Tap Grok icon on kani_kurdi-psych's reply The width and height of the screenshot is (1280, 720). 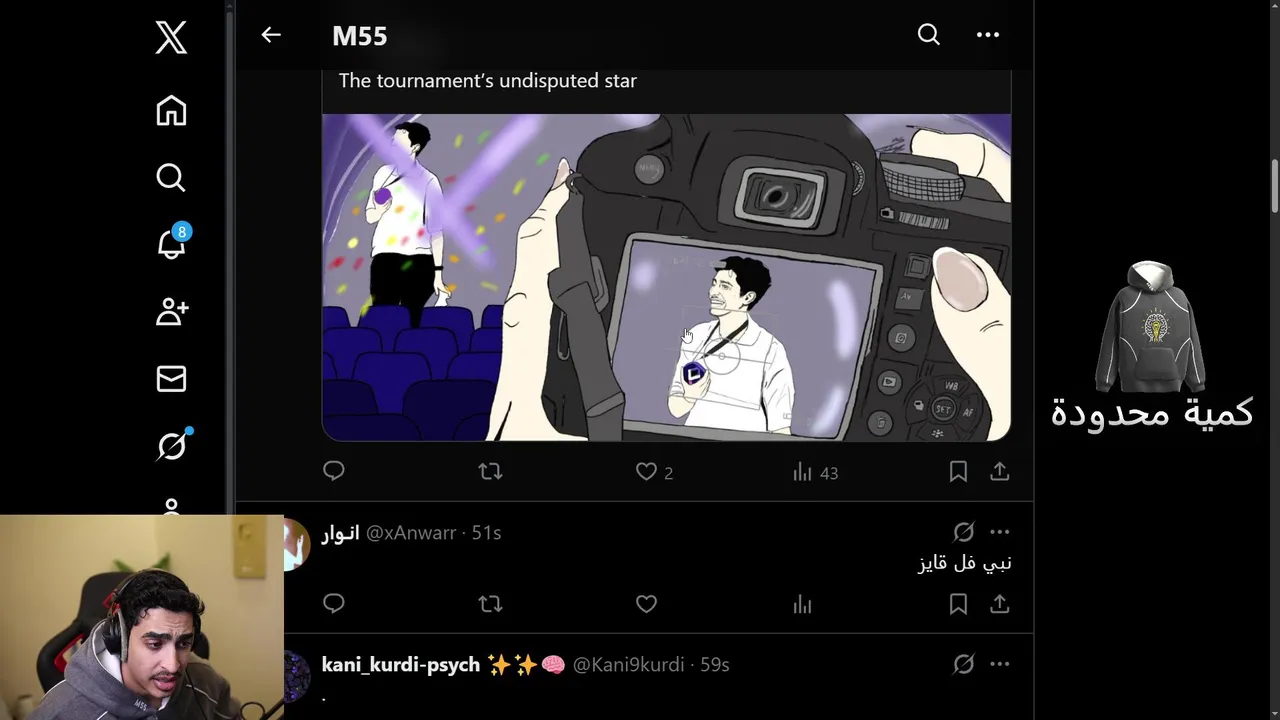point(964,664)
